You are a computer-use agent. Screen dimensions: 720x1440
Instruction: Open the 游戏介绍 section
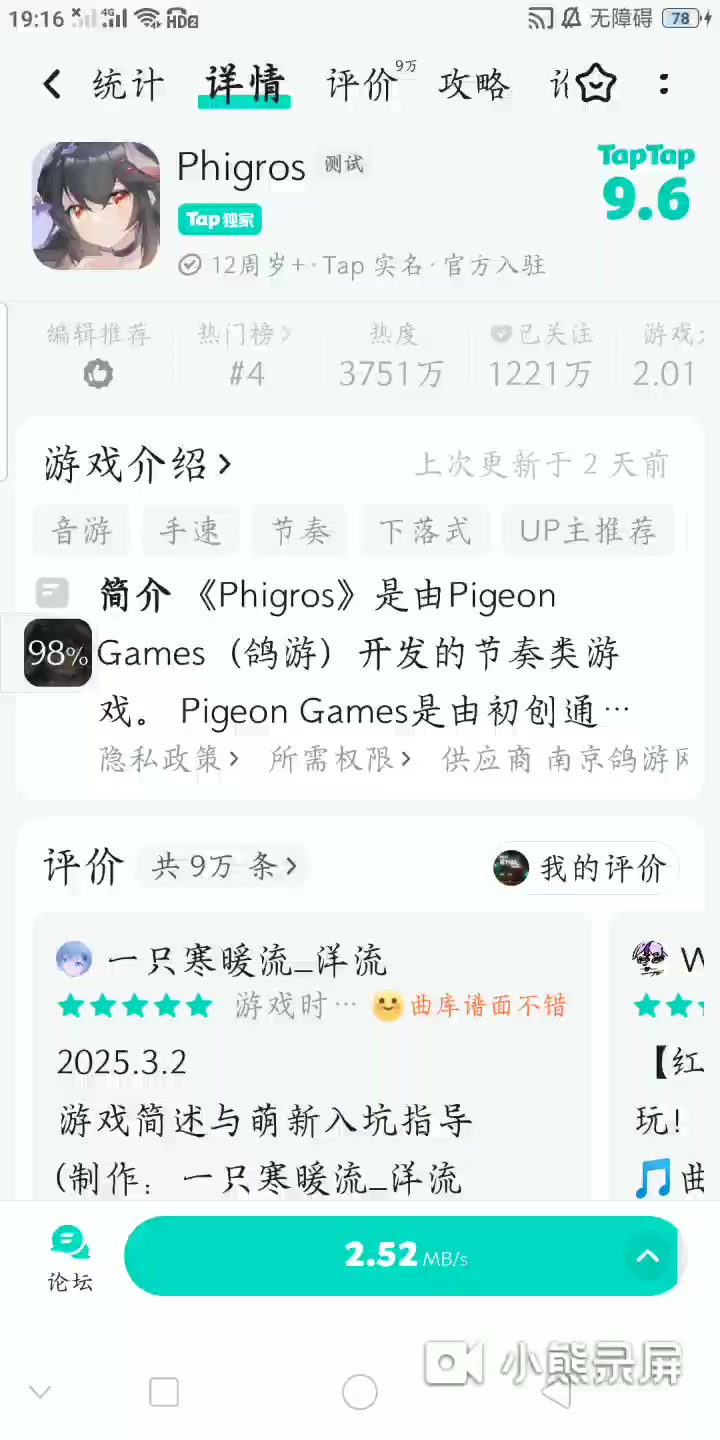138,464
